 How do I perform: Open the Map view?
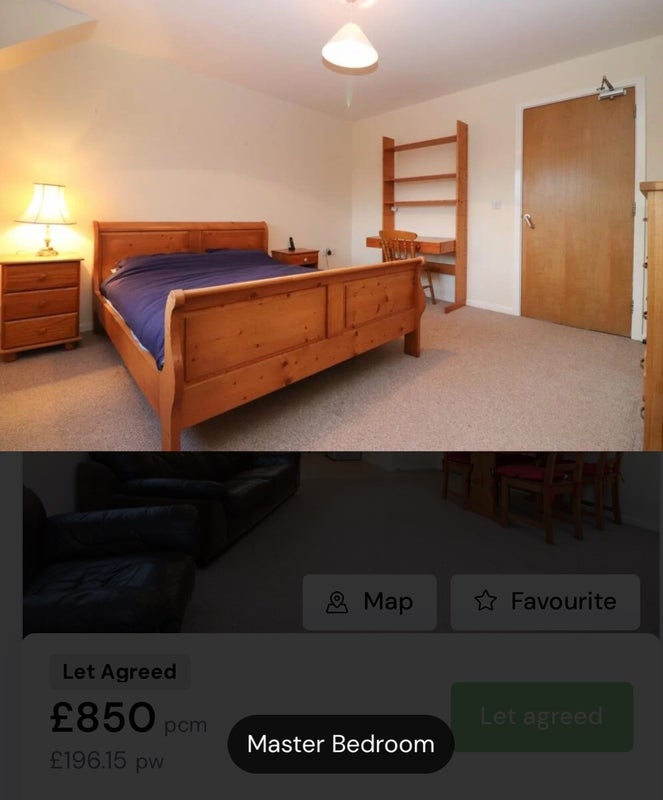(369, 602)
